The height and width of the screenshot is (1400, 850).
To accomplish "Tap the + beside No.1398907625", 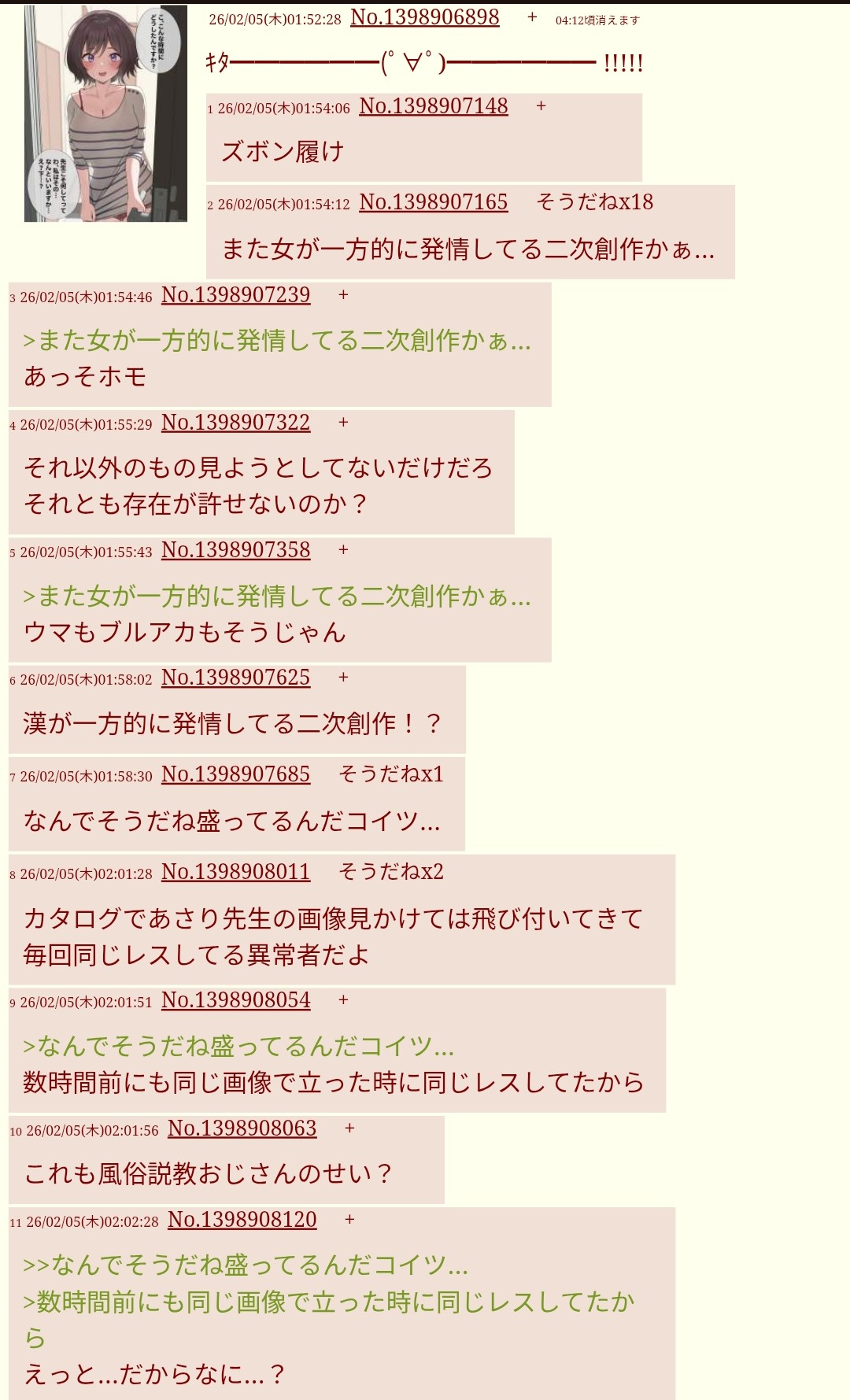I will coord(343,678).
